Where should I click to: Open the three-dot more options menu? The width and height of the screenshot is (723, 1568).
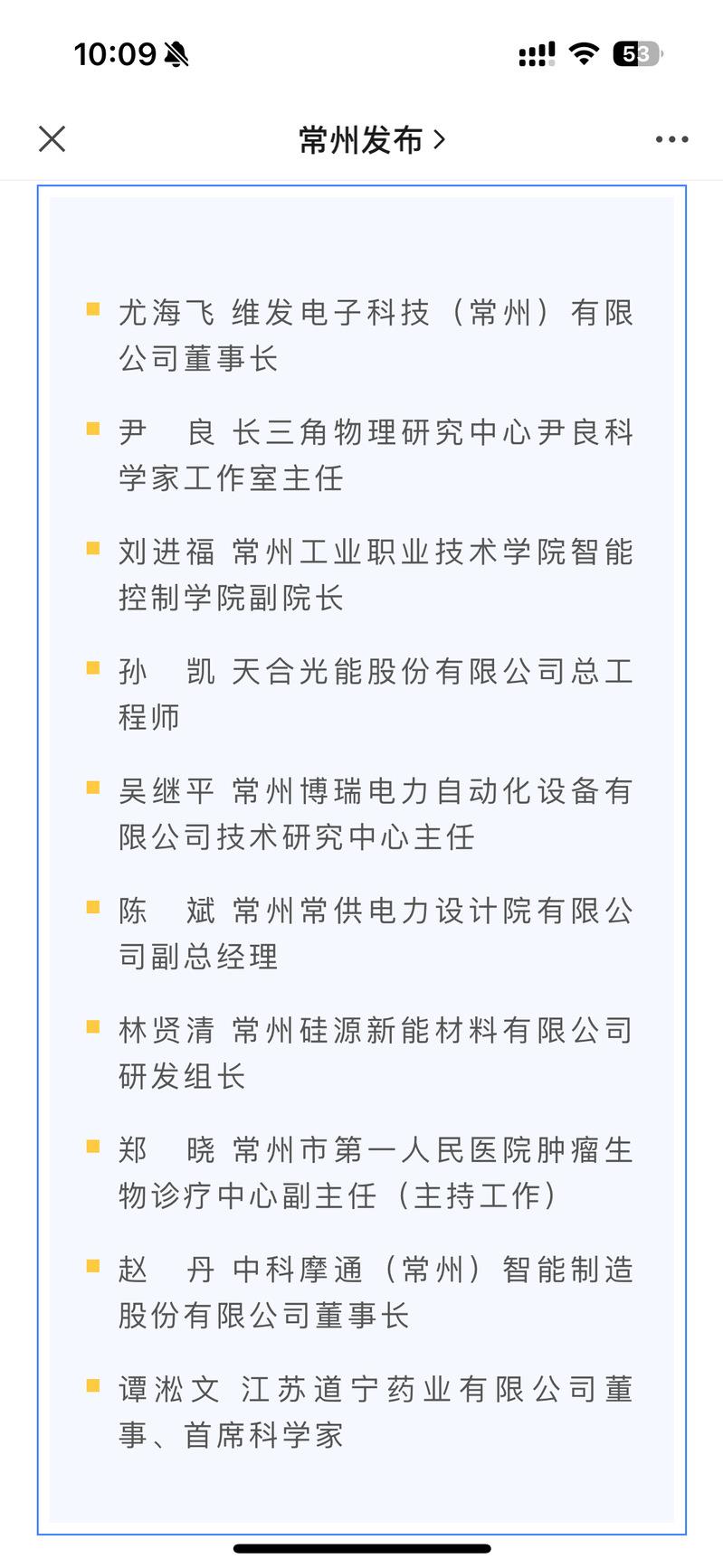click(x=671, y=140)
